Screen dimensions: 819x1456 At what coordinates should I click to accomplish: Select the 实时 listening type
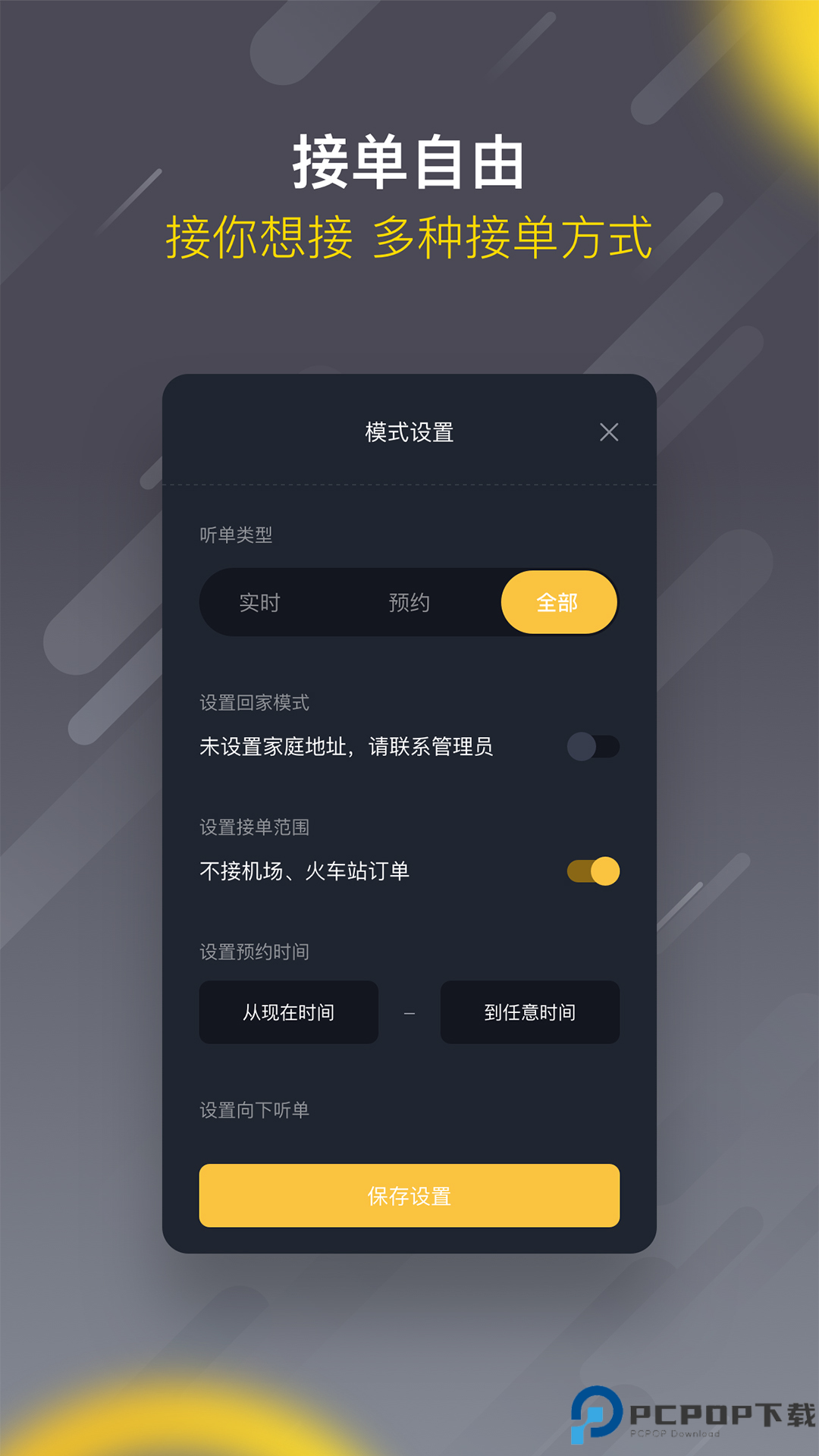point(259,603)
